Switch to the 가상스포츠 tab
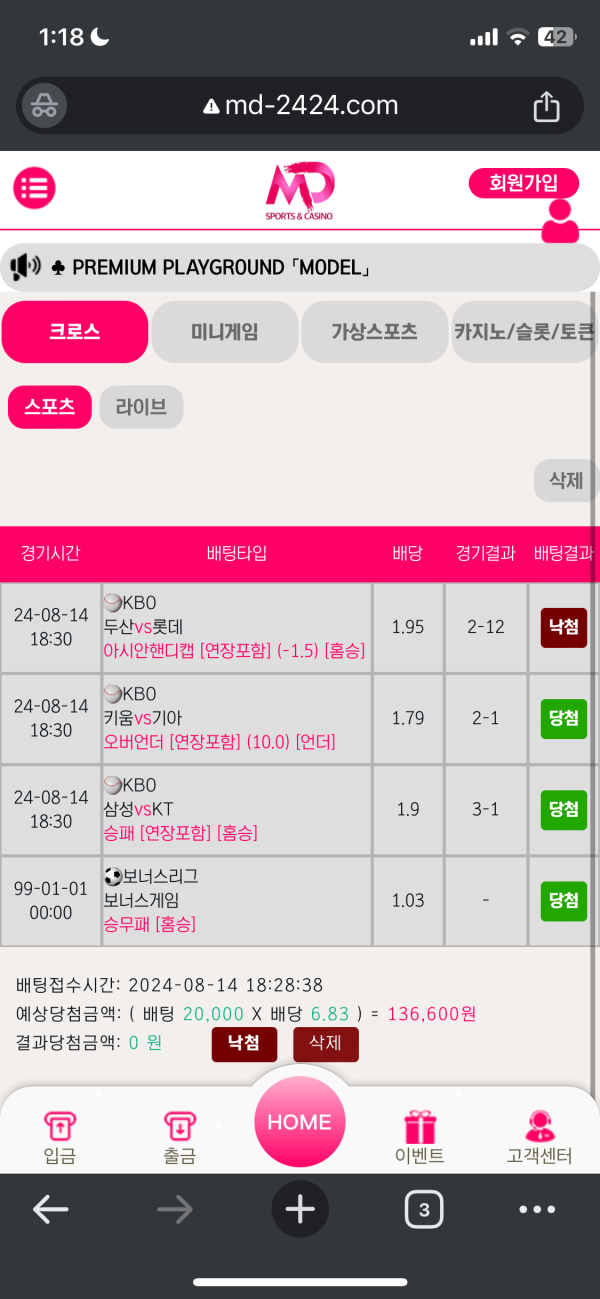The image size is (600, 1299). tap(374, 332)
